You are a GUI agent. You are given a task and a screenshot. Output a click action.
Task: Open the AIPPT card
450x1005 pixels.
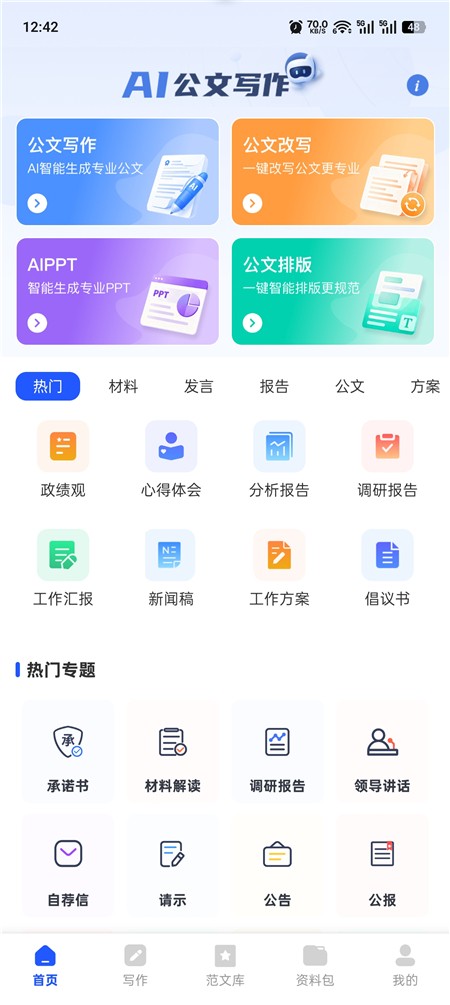(x=117, y=292)
